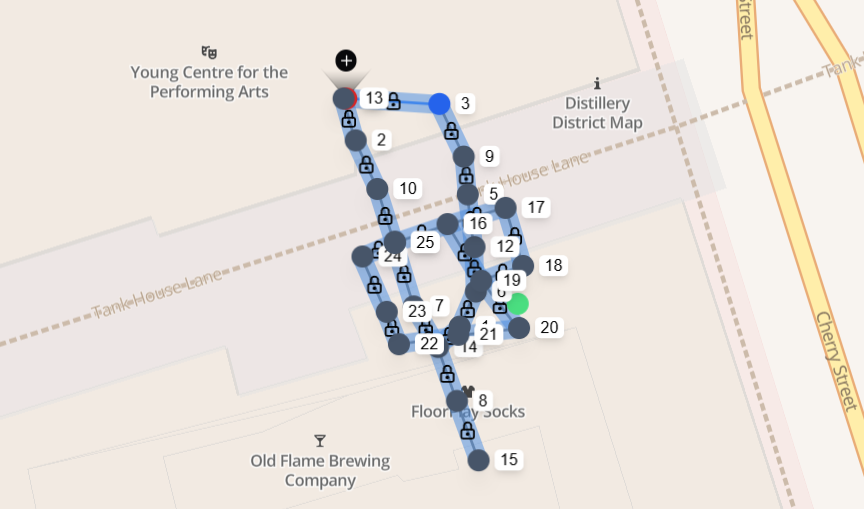Select waypoint 22 node

point(399,344)
